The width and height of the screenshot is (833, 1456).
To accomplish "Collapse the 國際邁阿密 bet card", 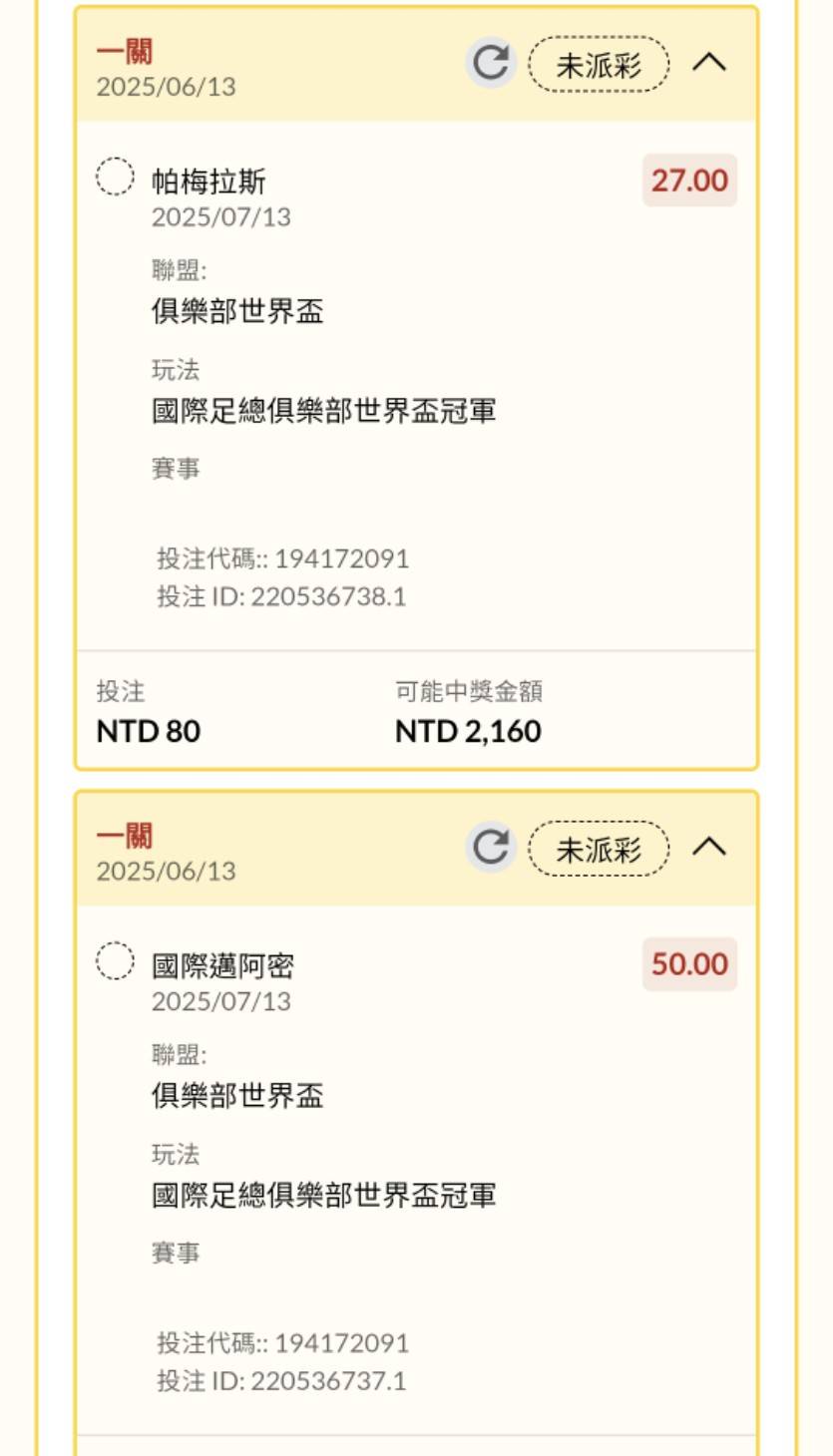I will (709, 847).
